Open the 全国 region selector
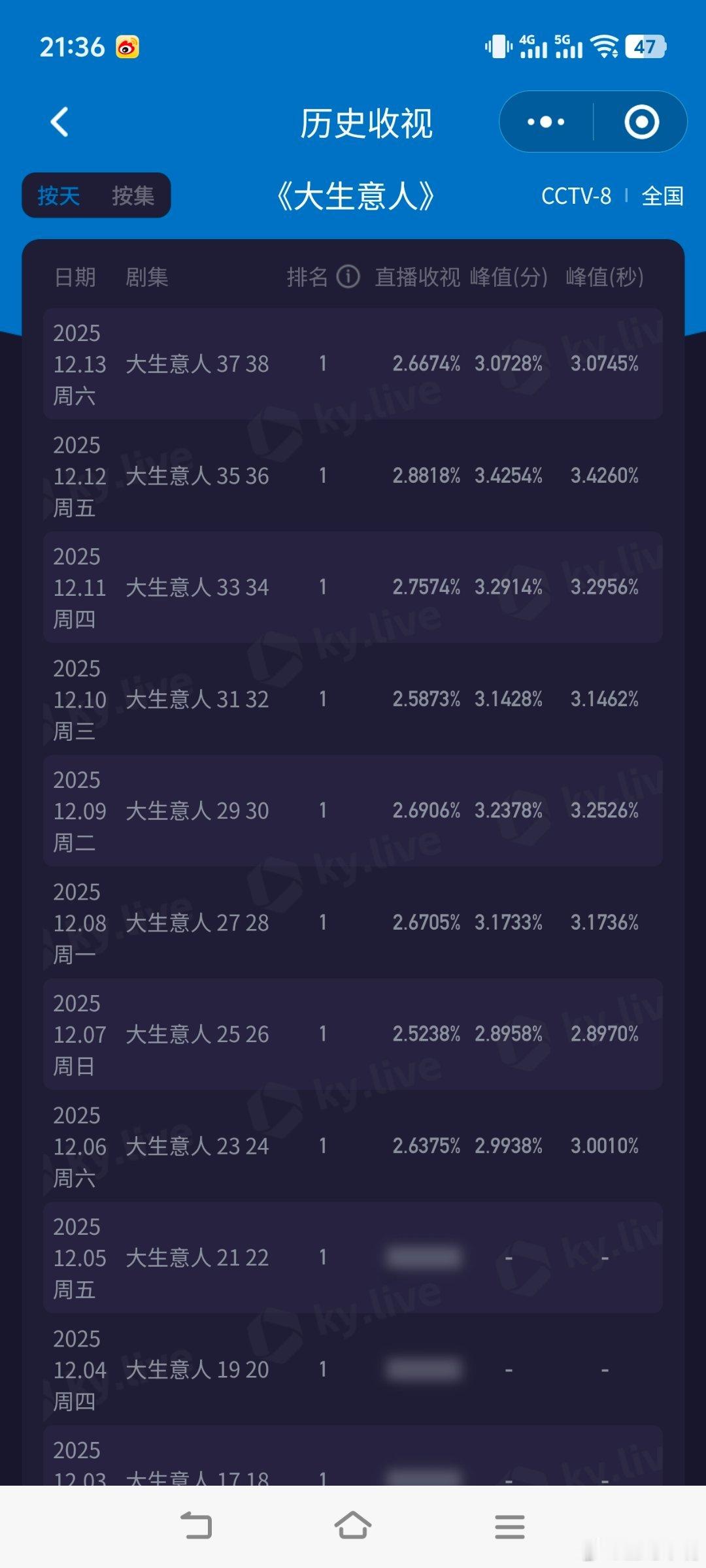The height and width of the screenshot is (1568, 706). tap(662, 196)
